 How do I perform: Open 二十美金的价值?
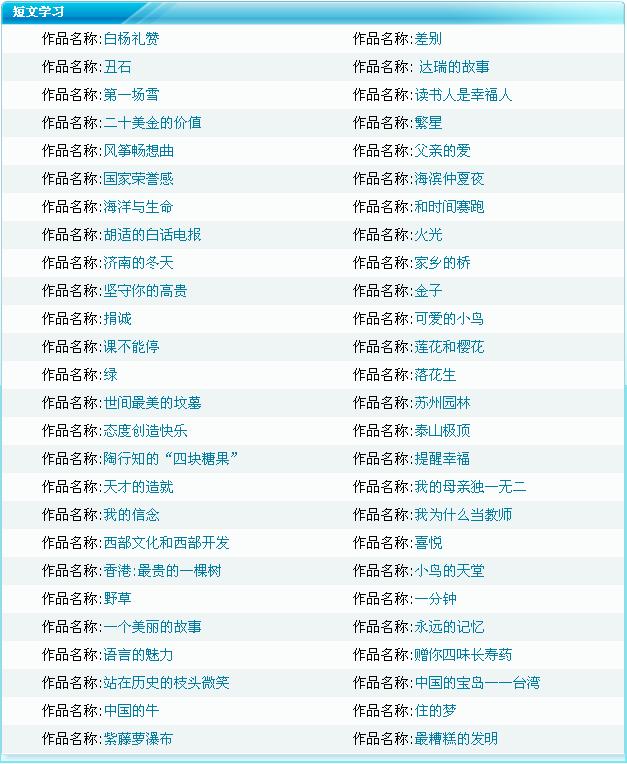(x=152, y=123)
